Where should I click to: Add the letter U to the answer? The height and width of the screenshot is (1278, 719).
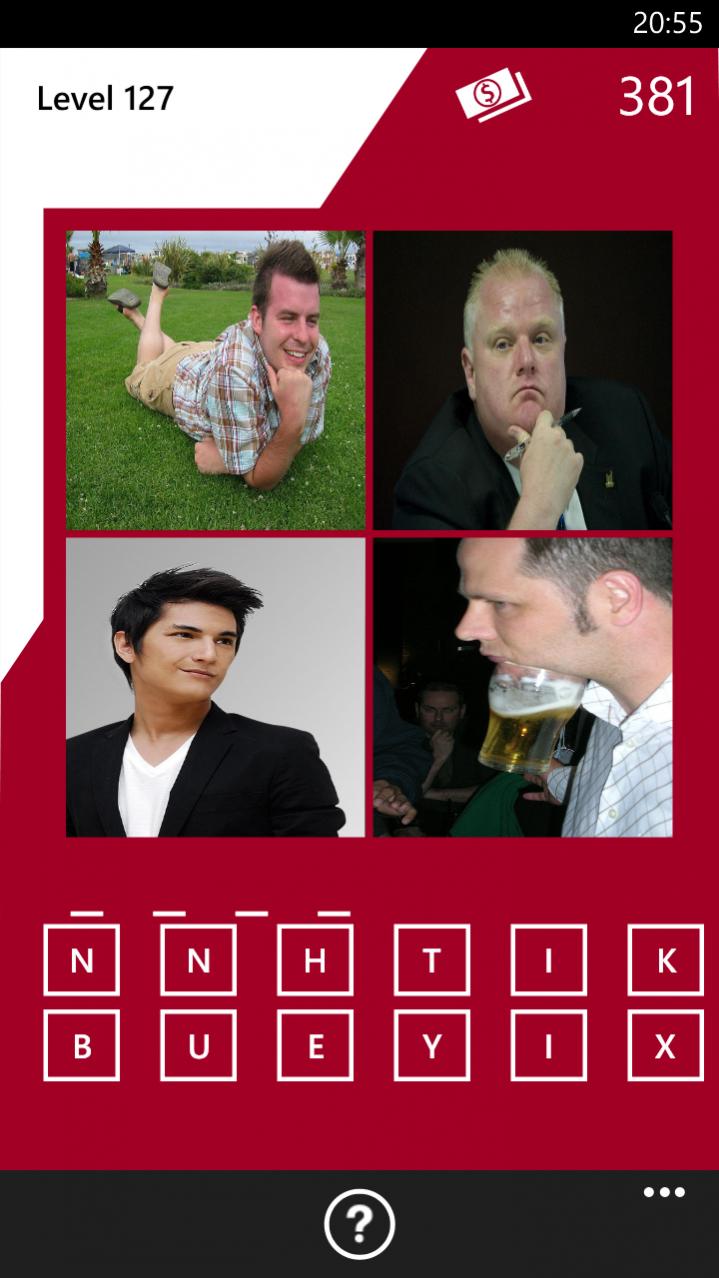[198, 1045]
